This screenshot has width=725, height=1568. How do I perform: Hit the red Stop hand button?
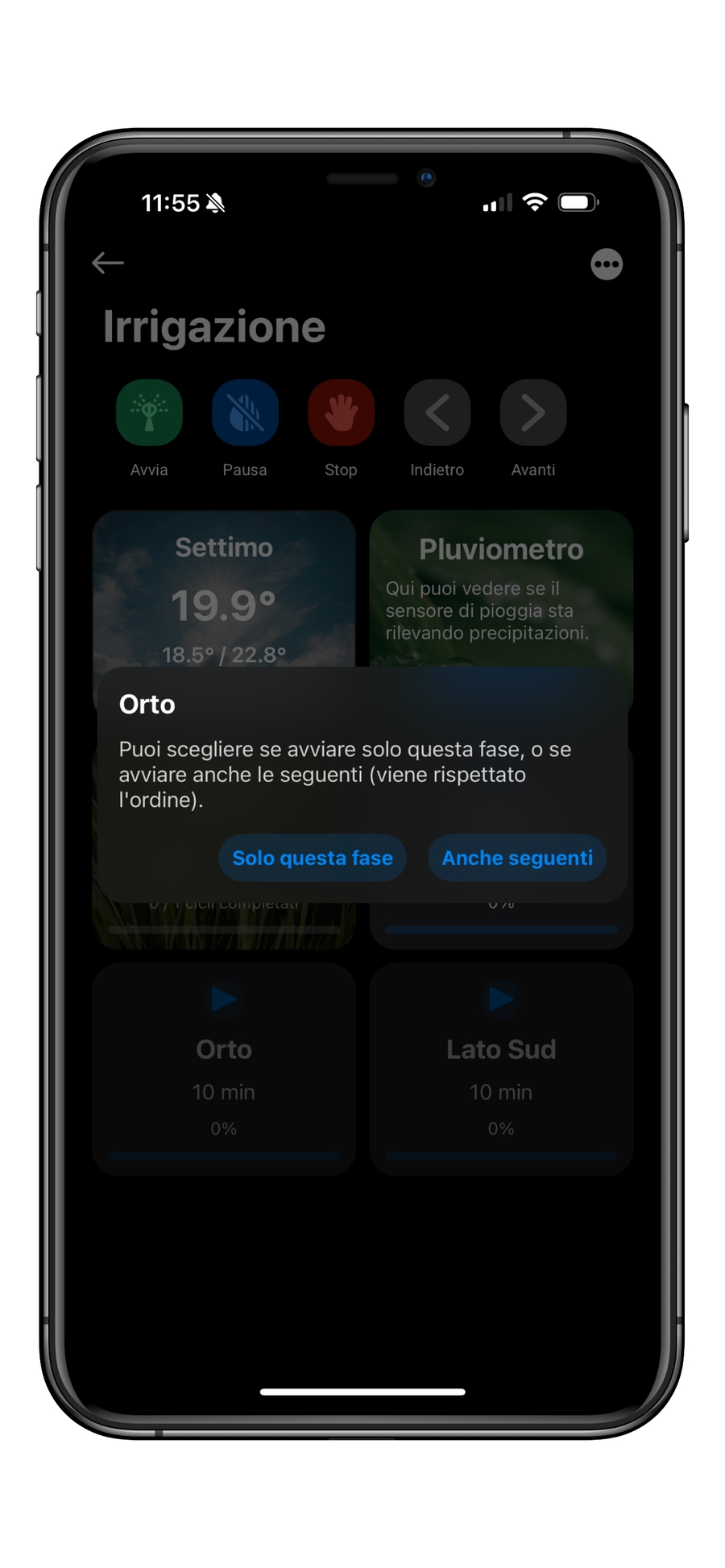coord(341,413)
